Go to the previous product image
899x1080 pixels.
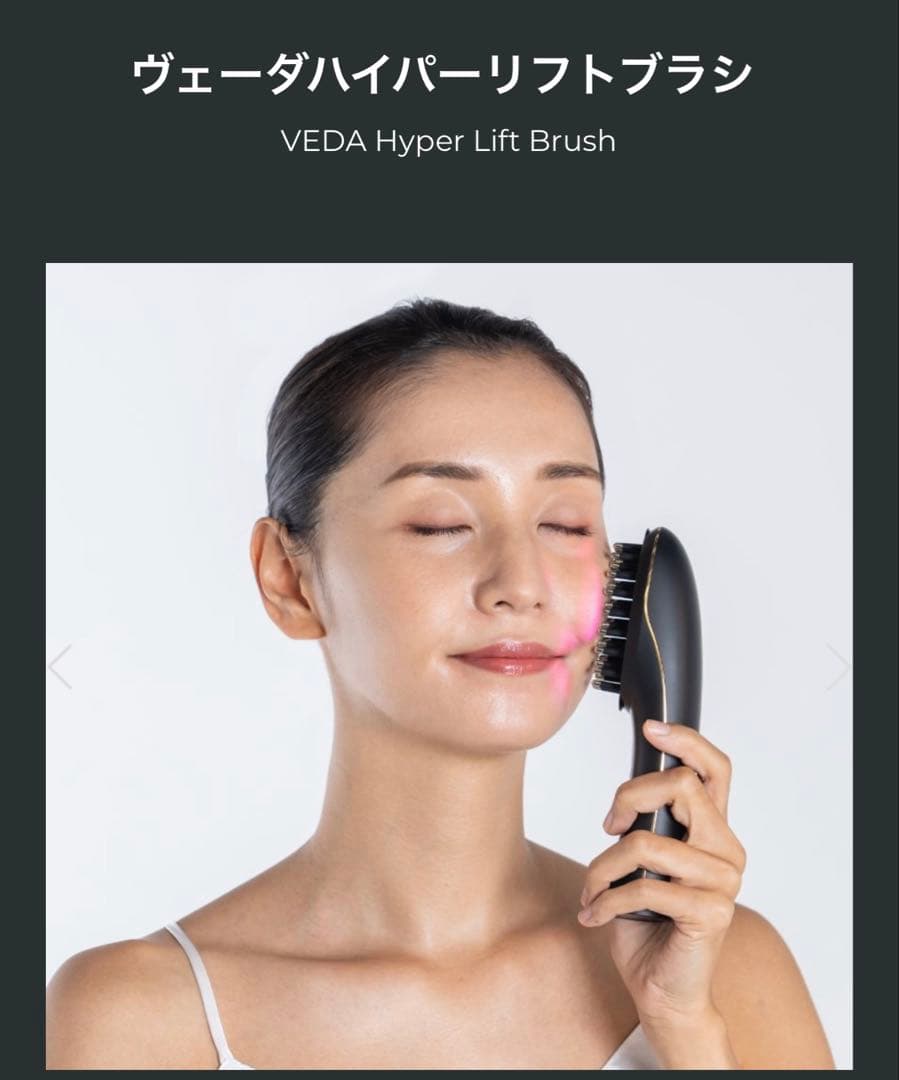click(x=61, y=667)
